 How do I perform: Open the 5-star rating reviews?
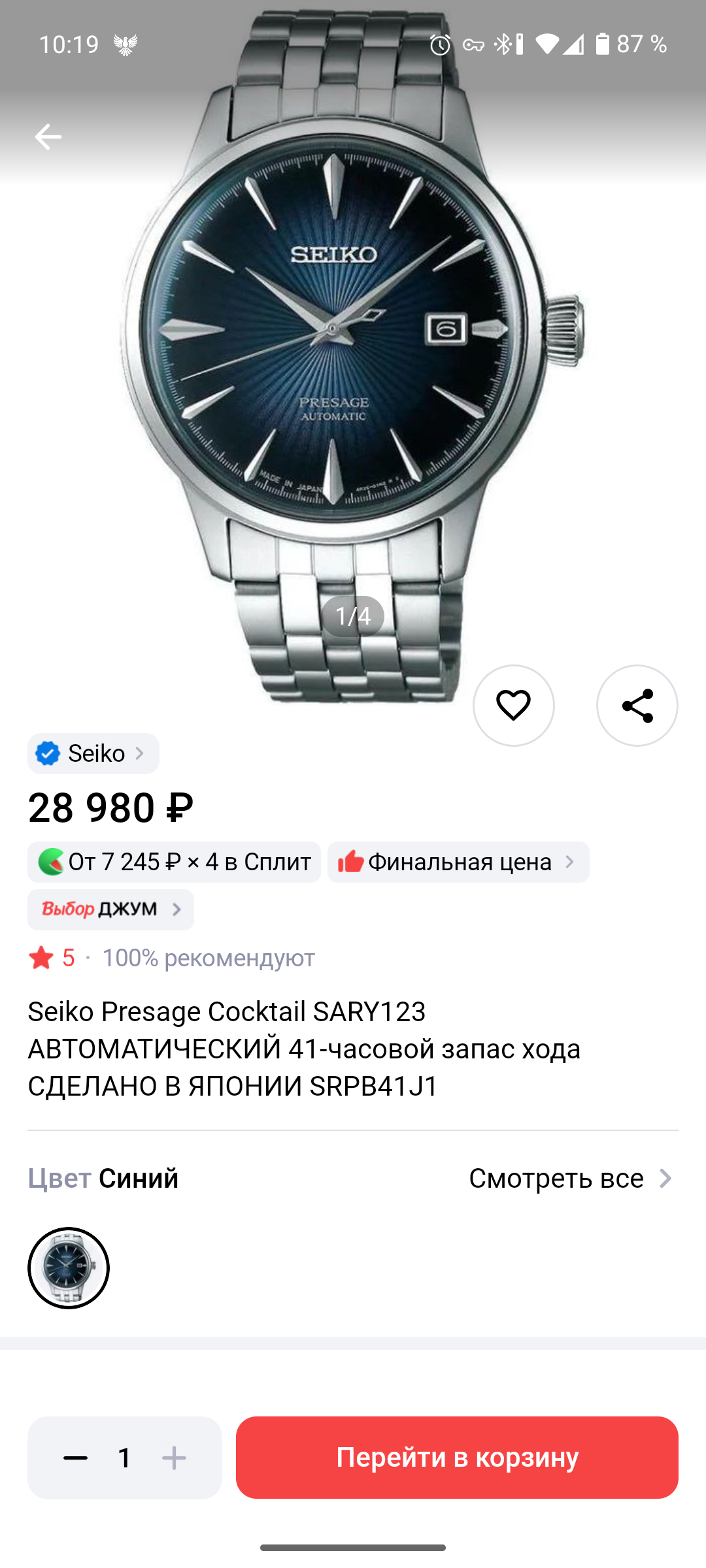52,958
